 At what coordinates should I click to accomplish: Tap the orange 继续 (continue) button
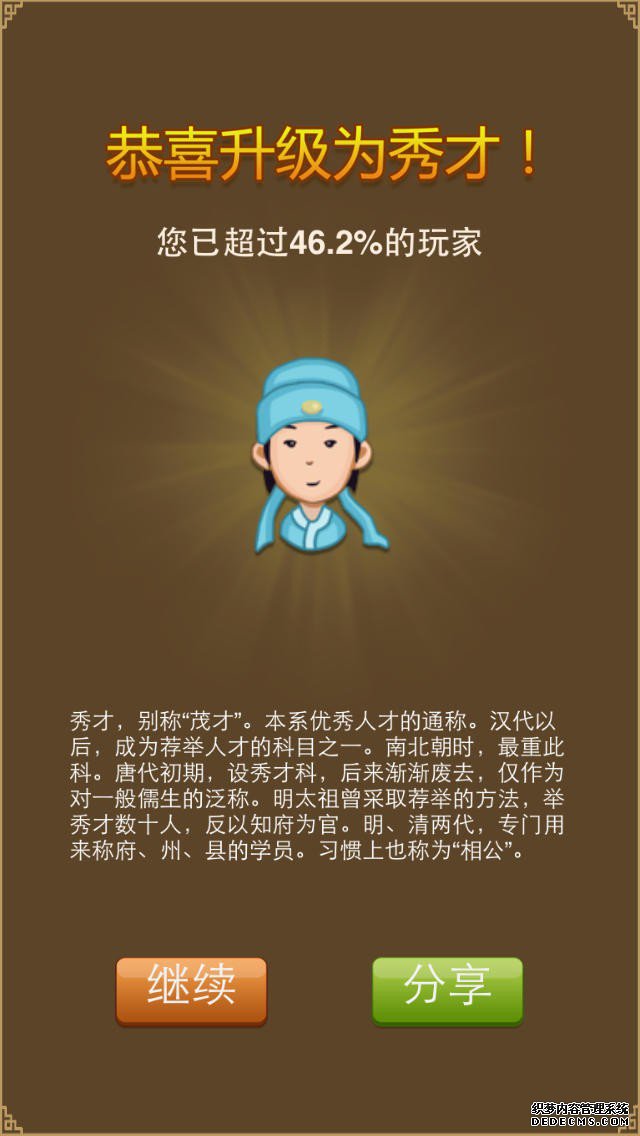(191, 989)
